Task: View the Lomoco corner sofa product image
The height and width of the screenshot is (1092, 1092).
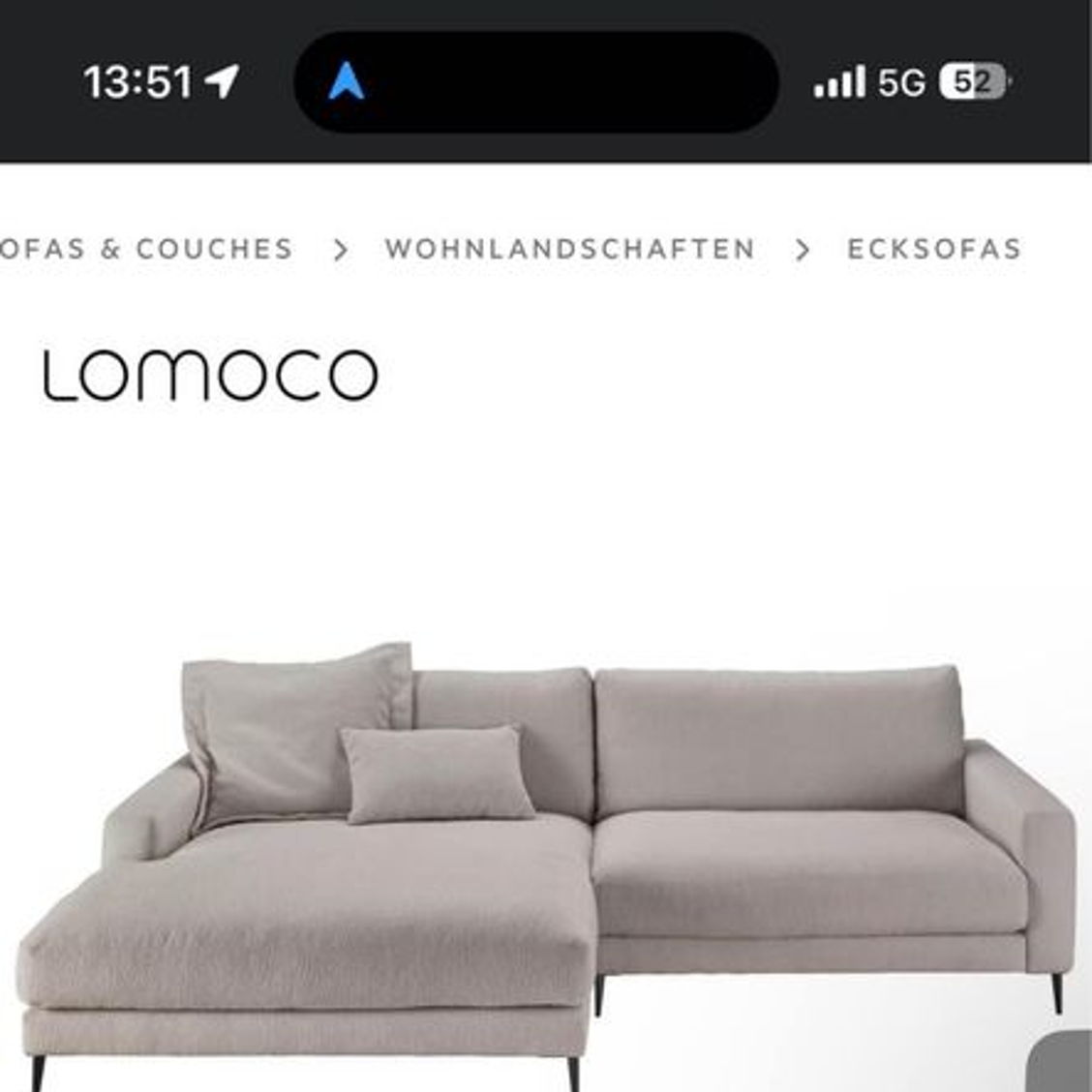Action: pos(545,852)
